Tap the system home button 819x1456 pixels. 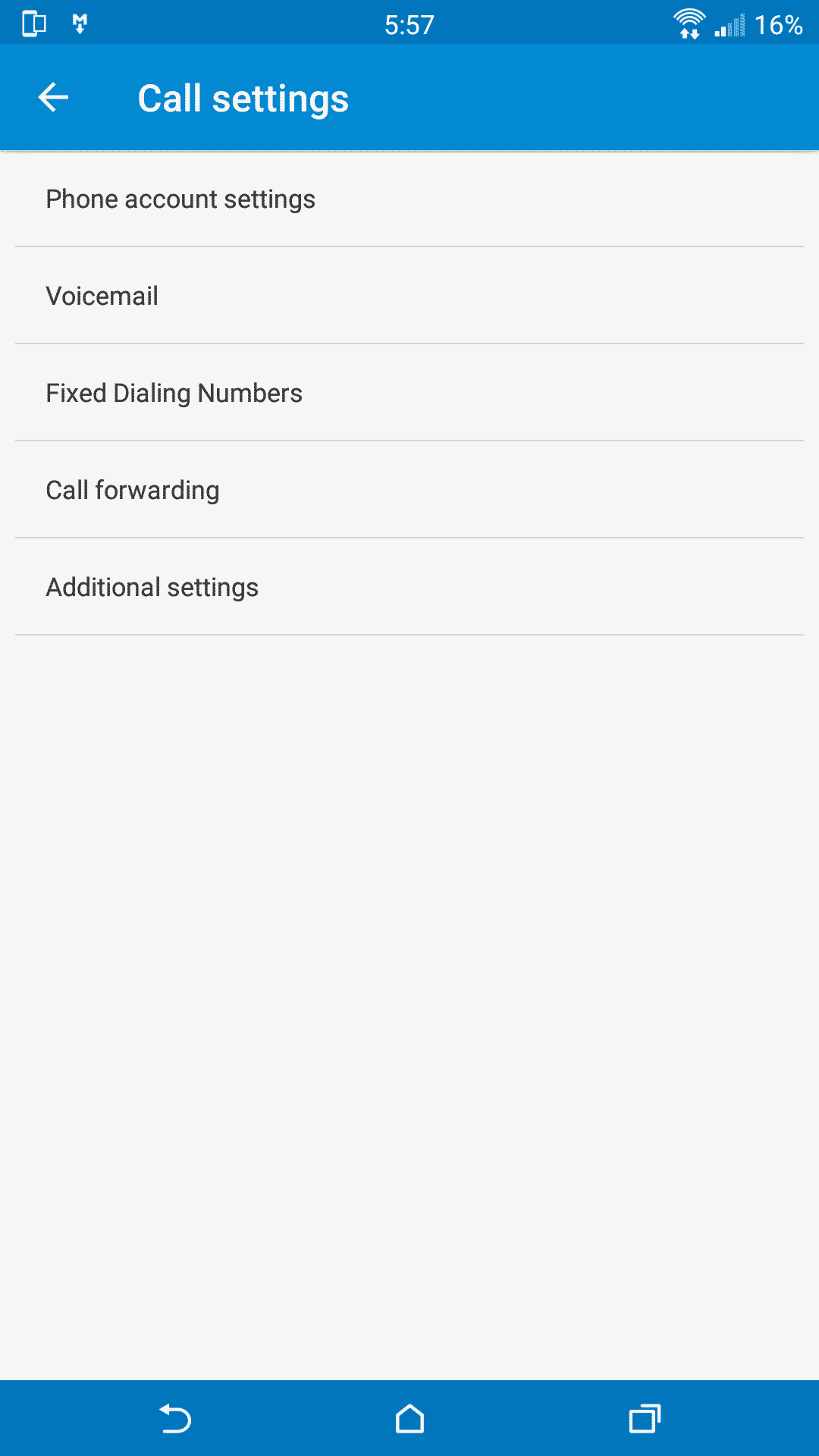click(409, 1418)
